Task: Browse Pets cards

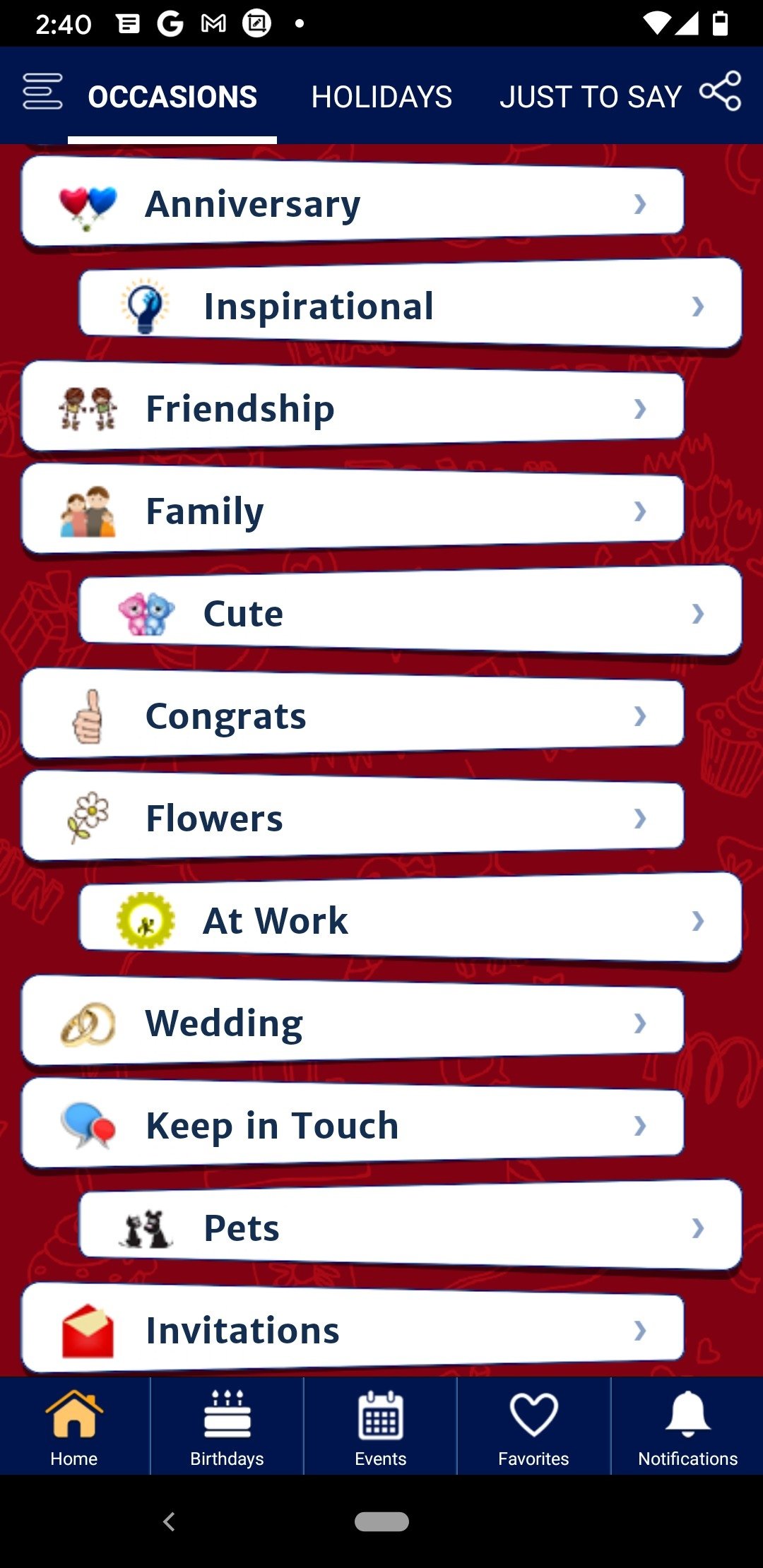Action: [410, 1228]
